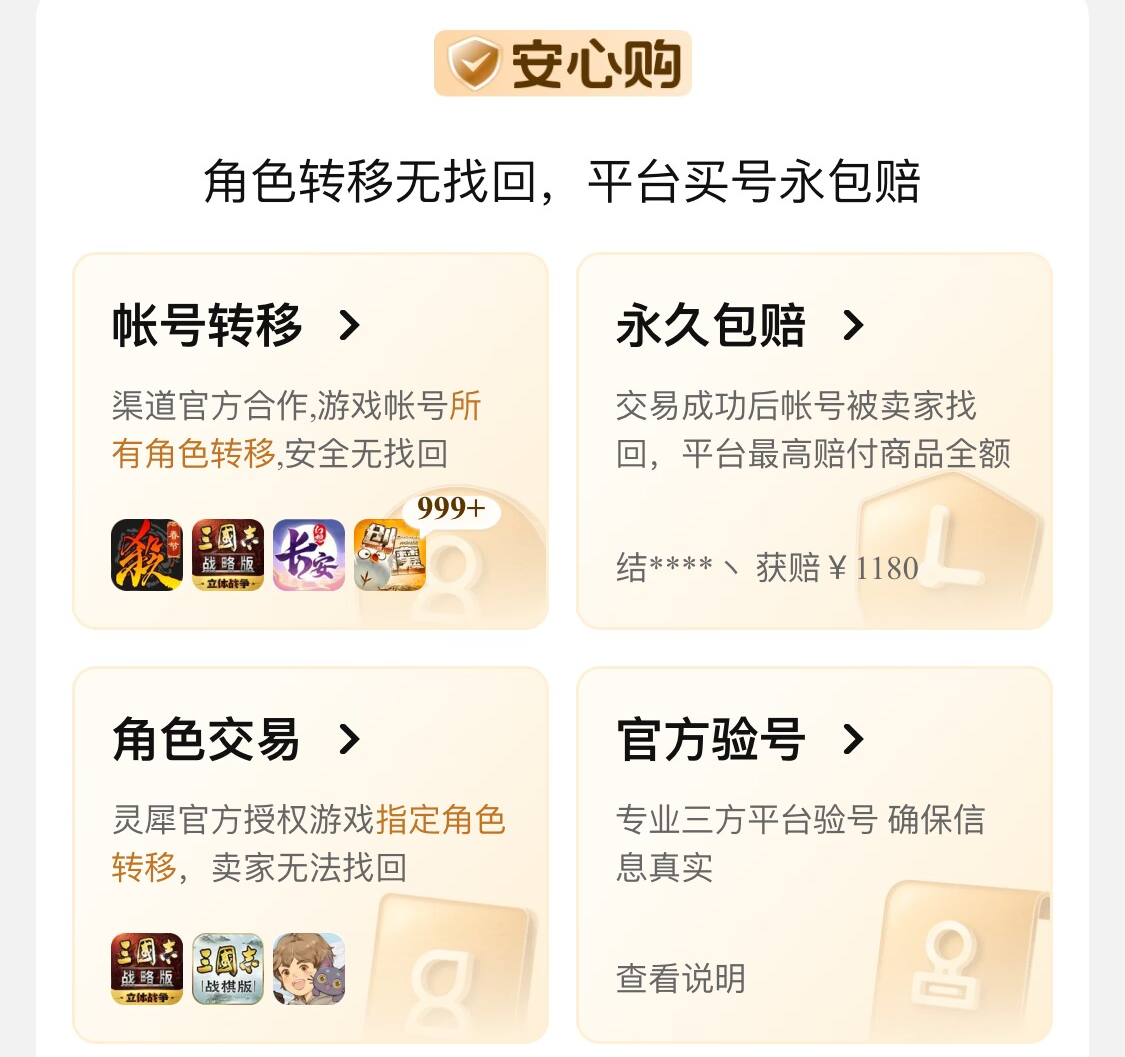Tap 查看说明 to view the explanation
This screenshot has height=1057, width=1125.
680,978
